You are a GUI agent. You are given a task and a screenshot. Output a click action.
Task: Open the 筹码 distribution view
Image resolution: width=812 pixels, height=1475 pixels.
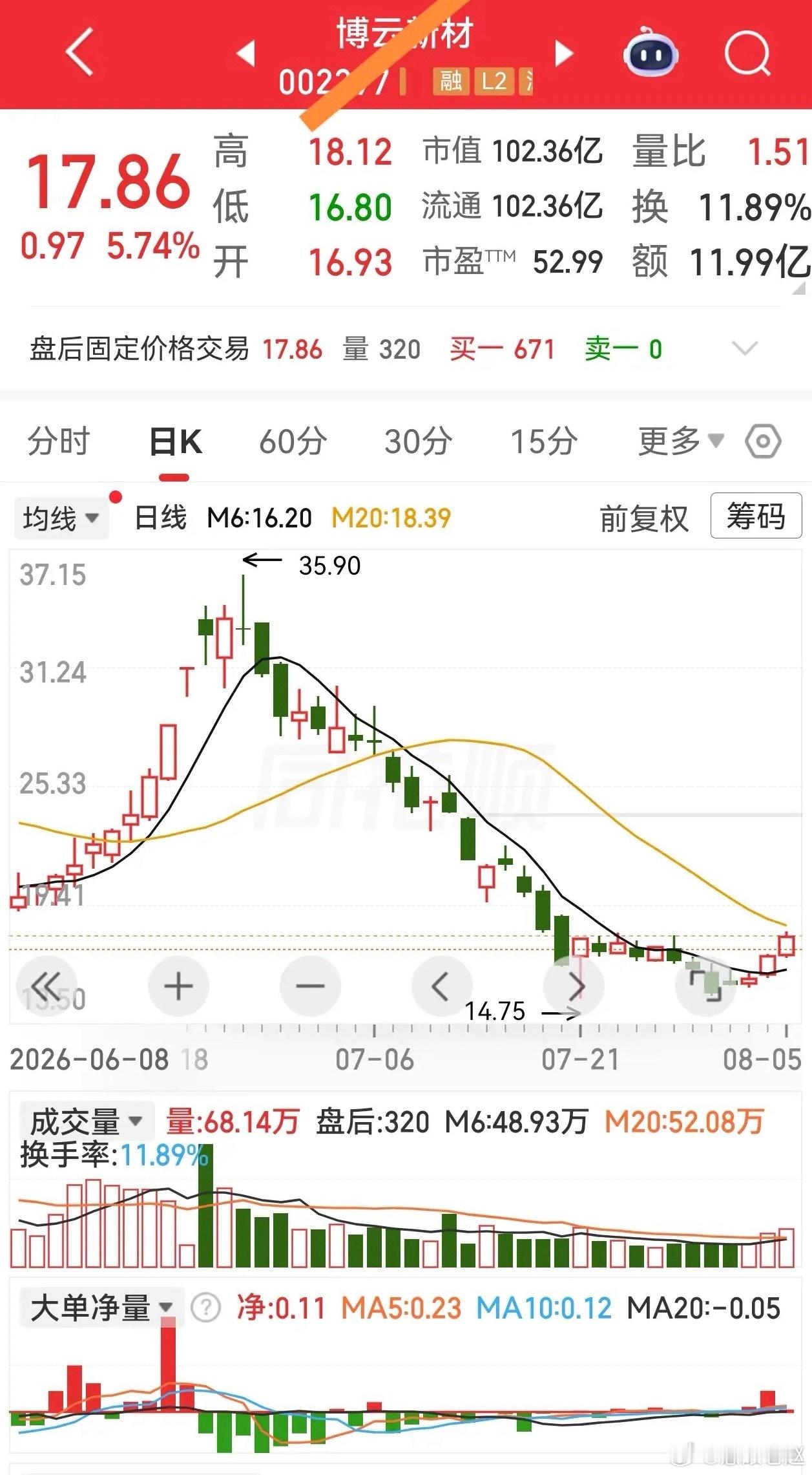pyautogui.click(x=756, y=516)
